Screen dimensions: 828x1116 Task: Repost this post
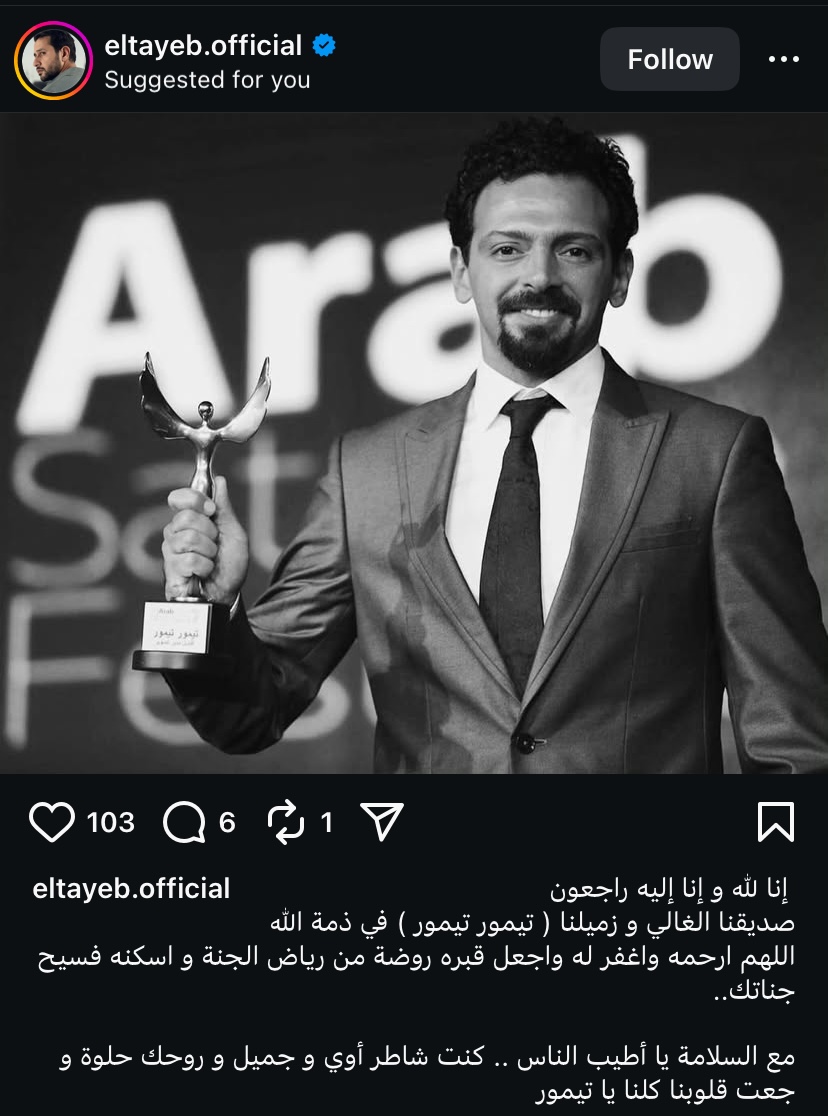(286, 822)
